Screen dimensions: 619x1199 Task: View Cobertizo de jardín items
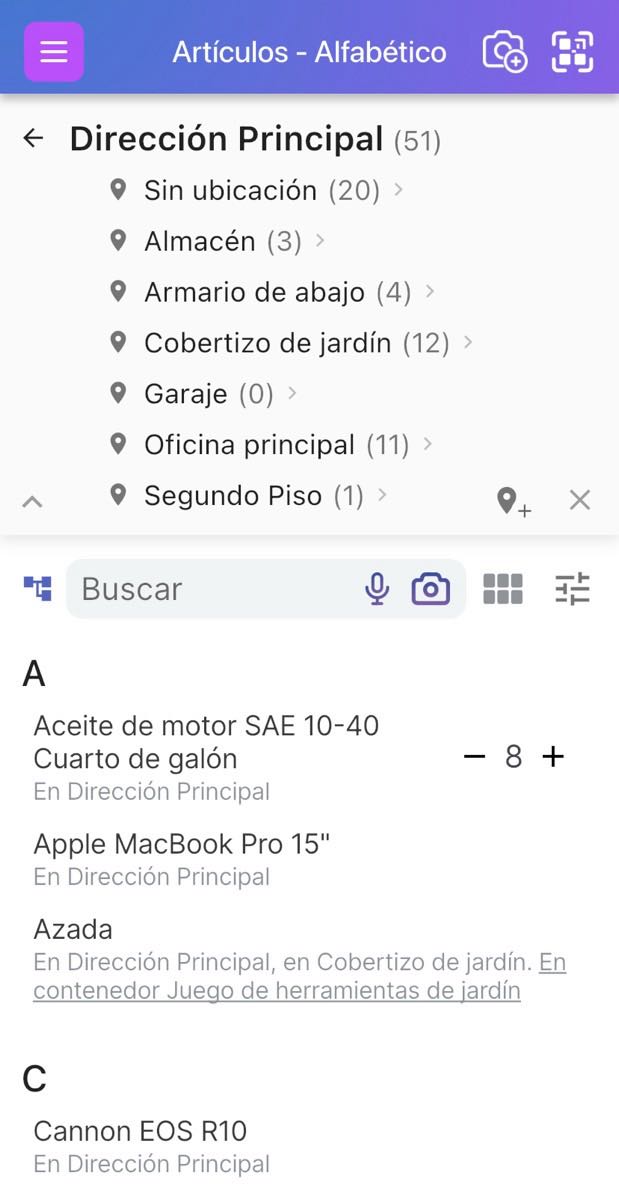(x=267, y=343)
